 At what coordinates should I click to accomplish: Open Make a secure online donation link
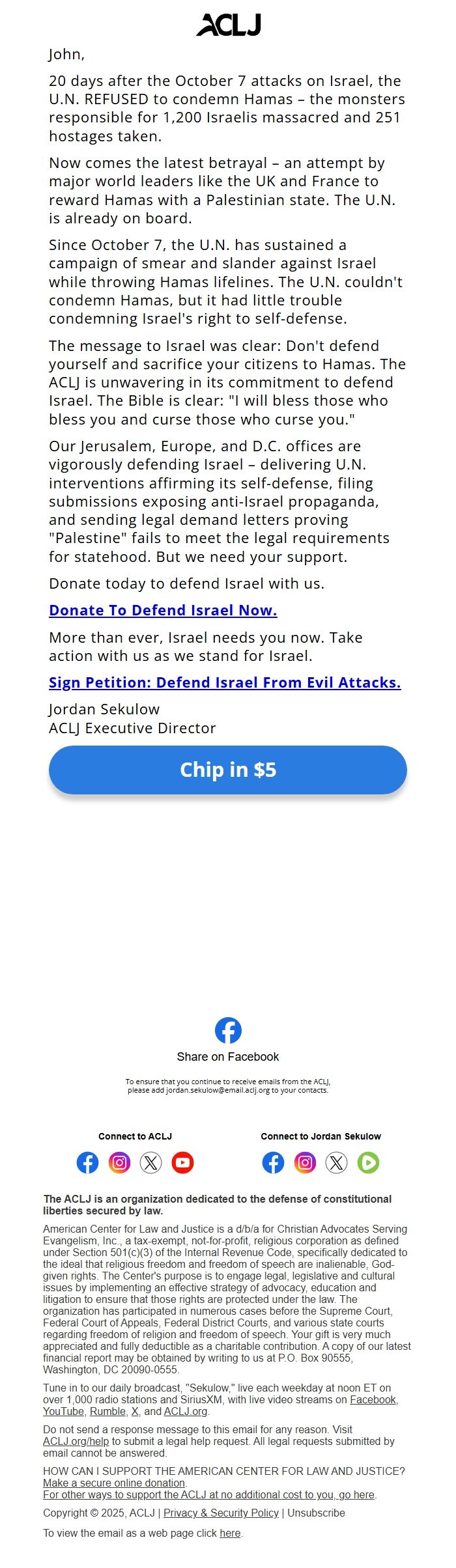114,1483
